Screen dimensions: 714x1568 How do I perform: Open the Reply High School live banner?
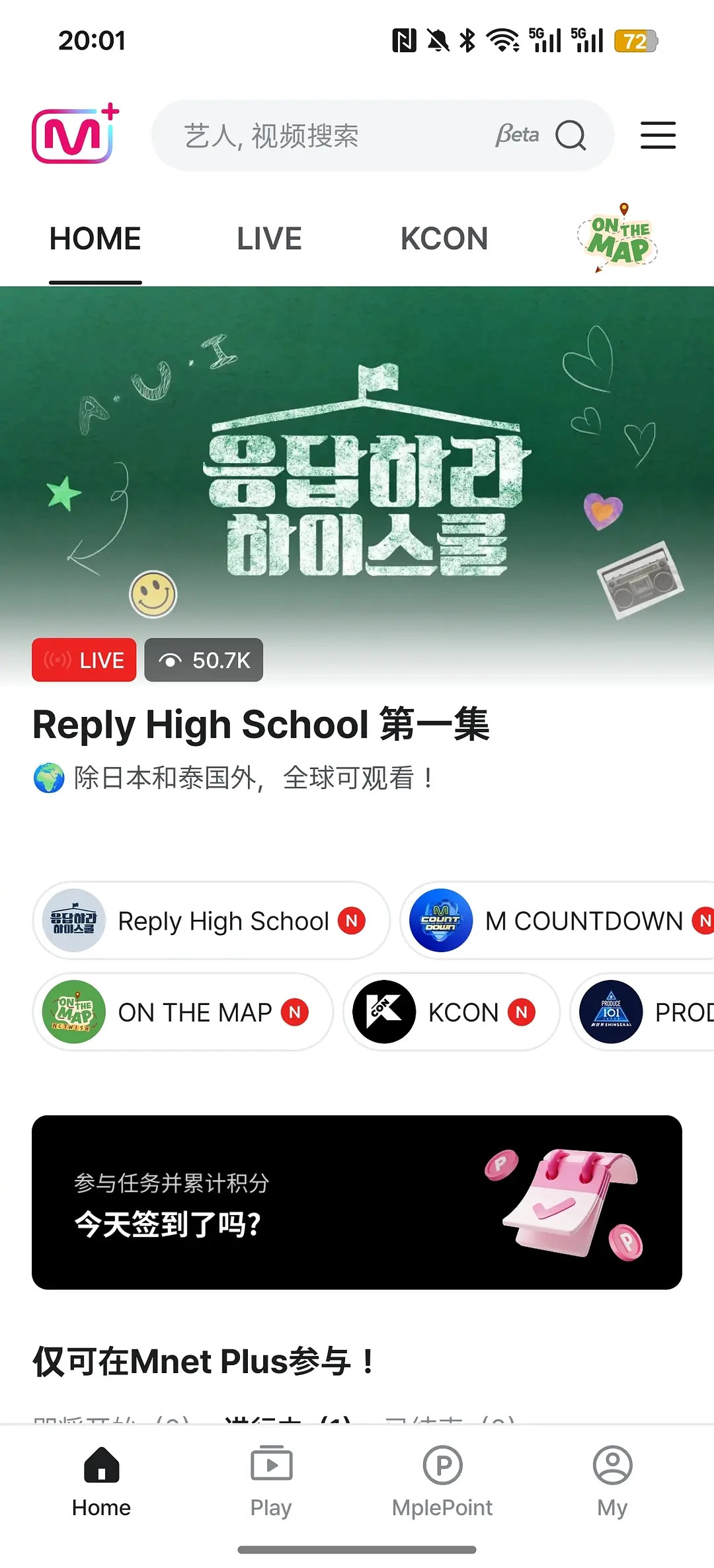click(x=357, y=486)
